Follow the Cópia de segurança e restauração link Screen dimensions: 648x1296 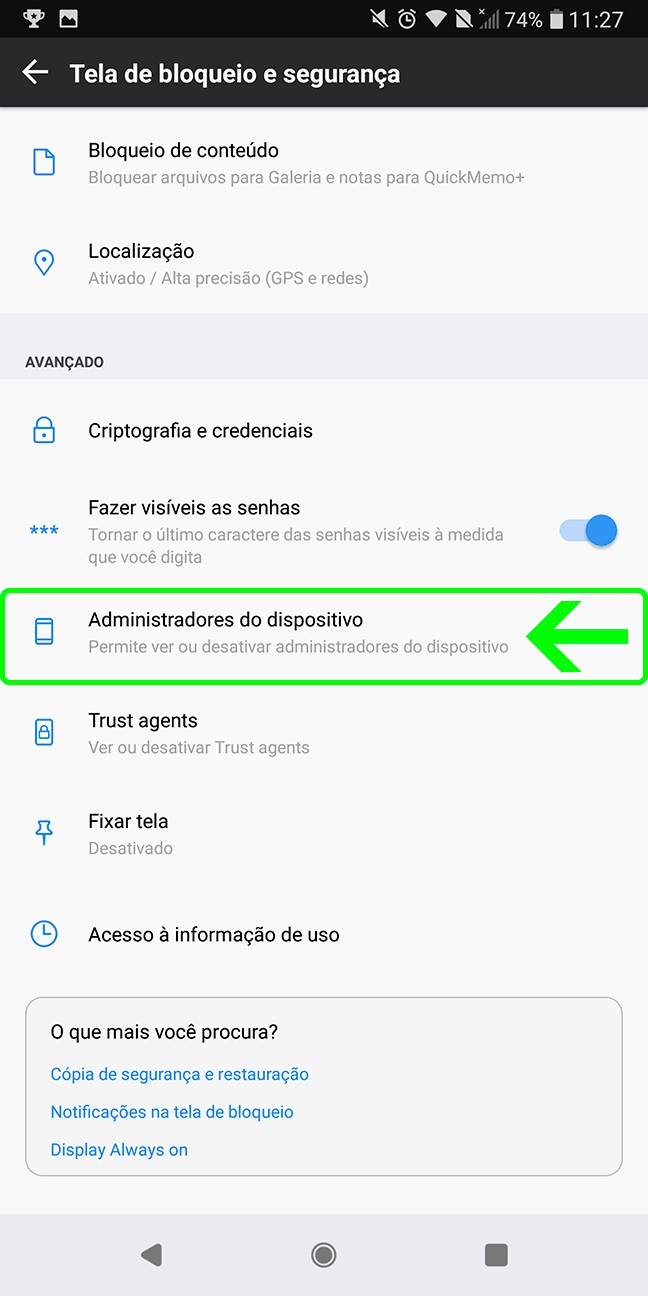tap(180, 1074)
